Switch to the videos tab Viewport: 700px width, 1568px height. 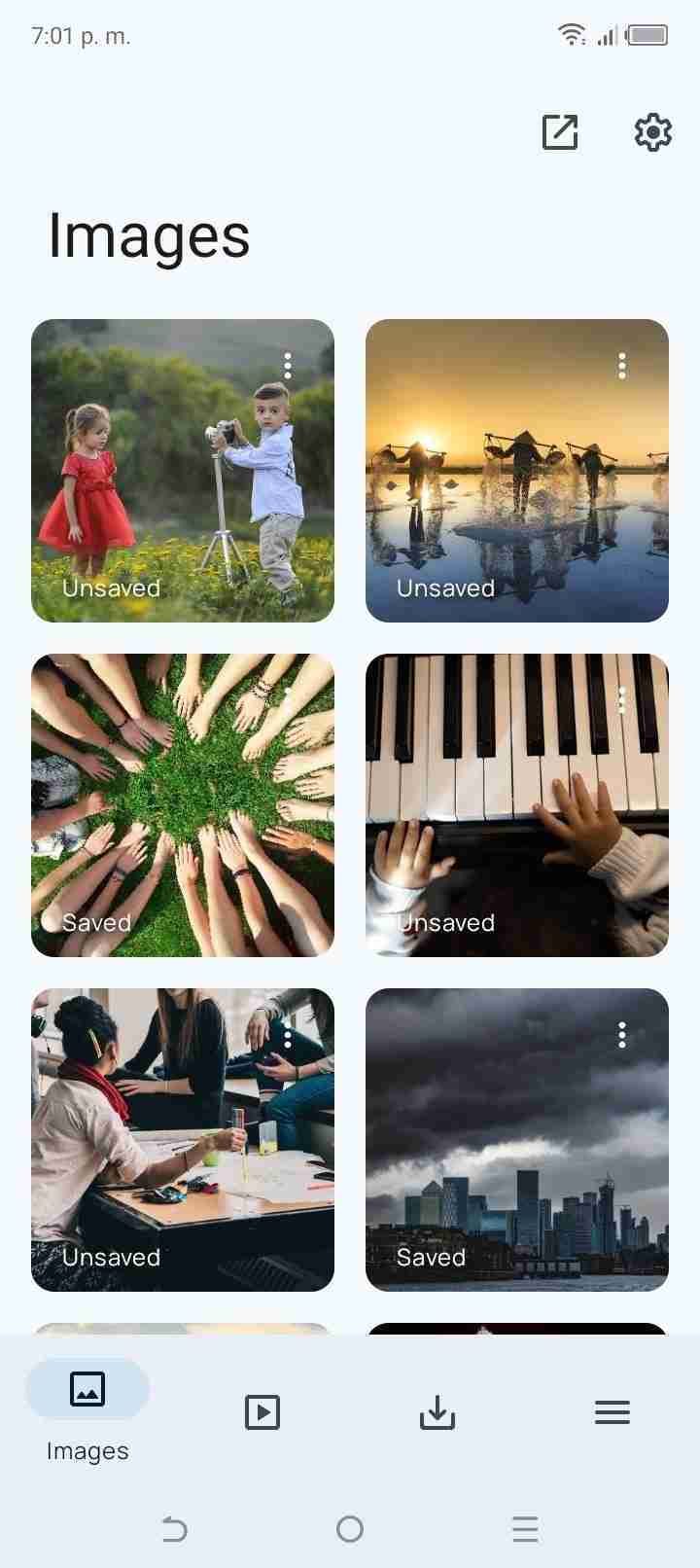[262, 1412]
